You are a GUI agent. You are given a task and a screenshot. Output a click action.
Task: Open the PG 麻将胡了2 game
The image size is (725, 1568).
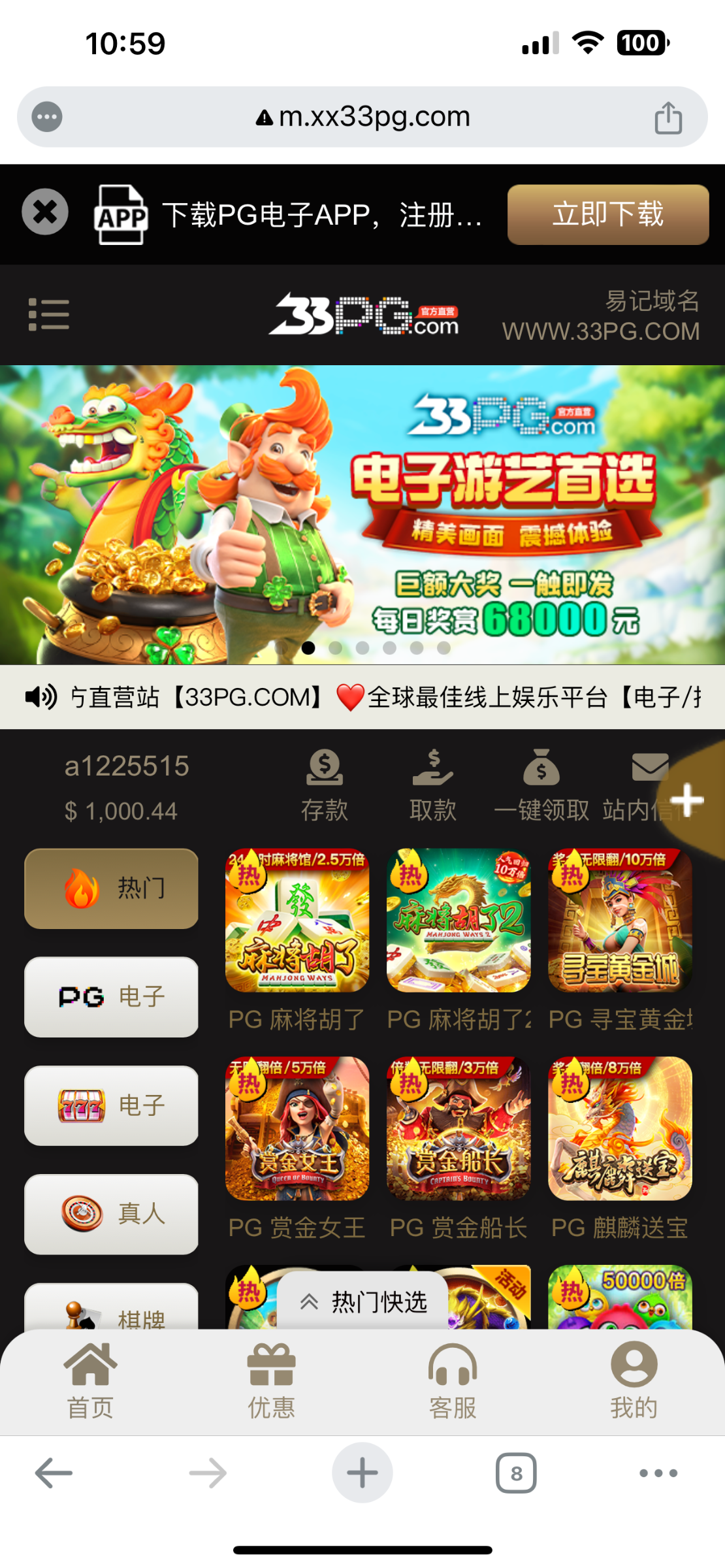click(x=459, y=921)
